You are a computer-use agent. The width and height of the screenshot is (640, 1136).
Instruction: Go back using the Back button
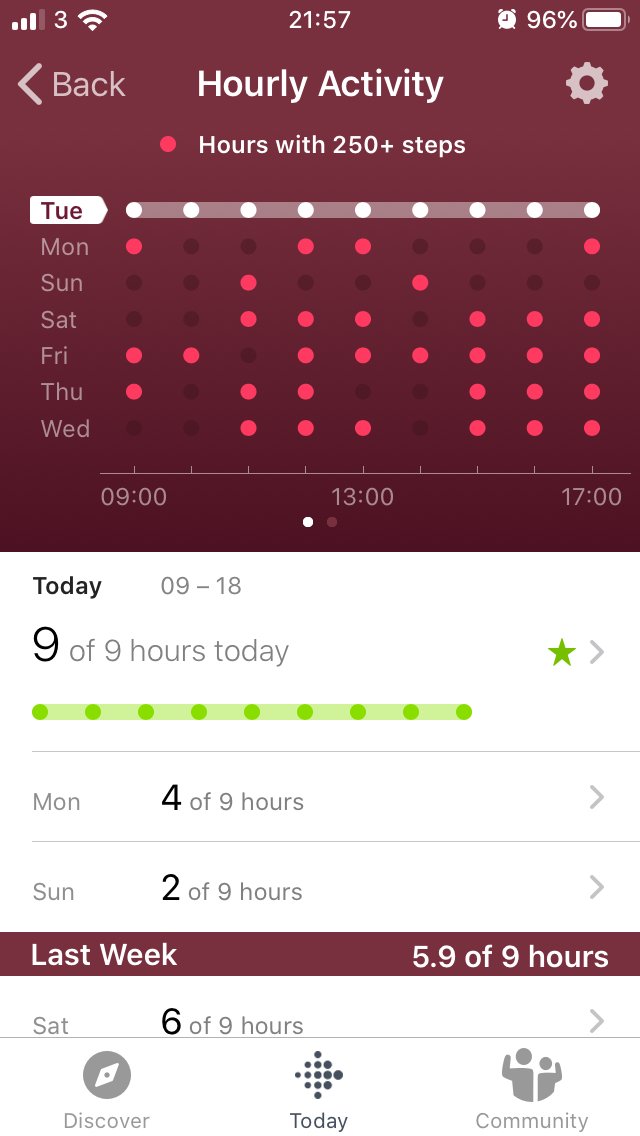71,84
